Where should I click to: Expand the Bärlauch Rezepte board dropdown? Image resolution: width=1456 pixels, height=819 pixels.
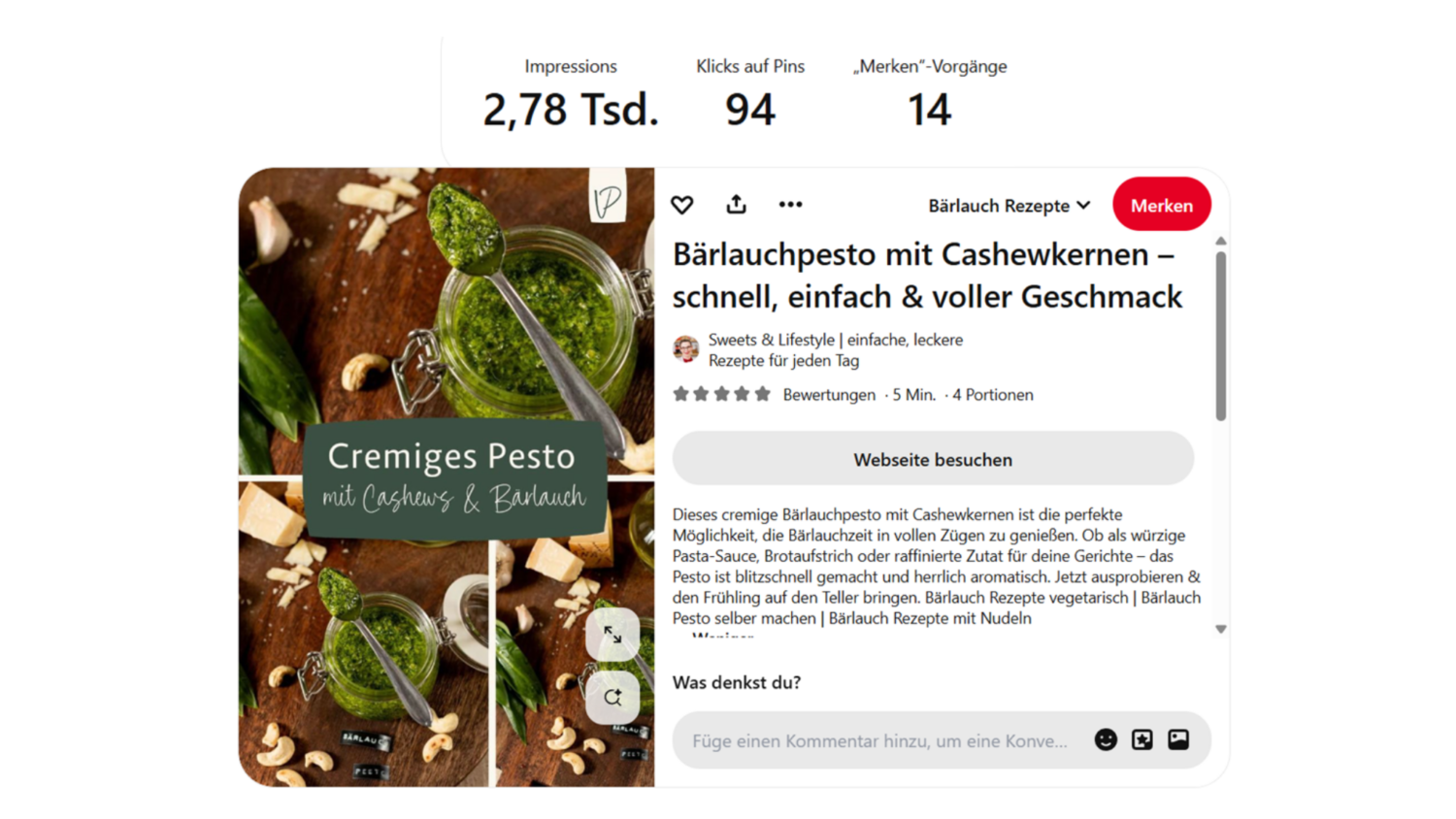[1009, 206]
